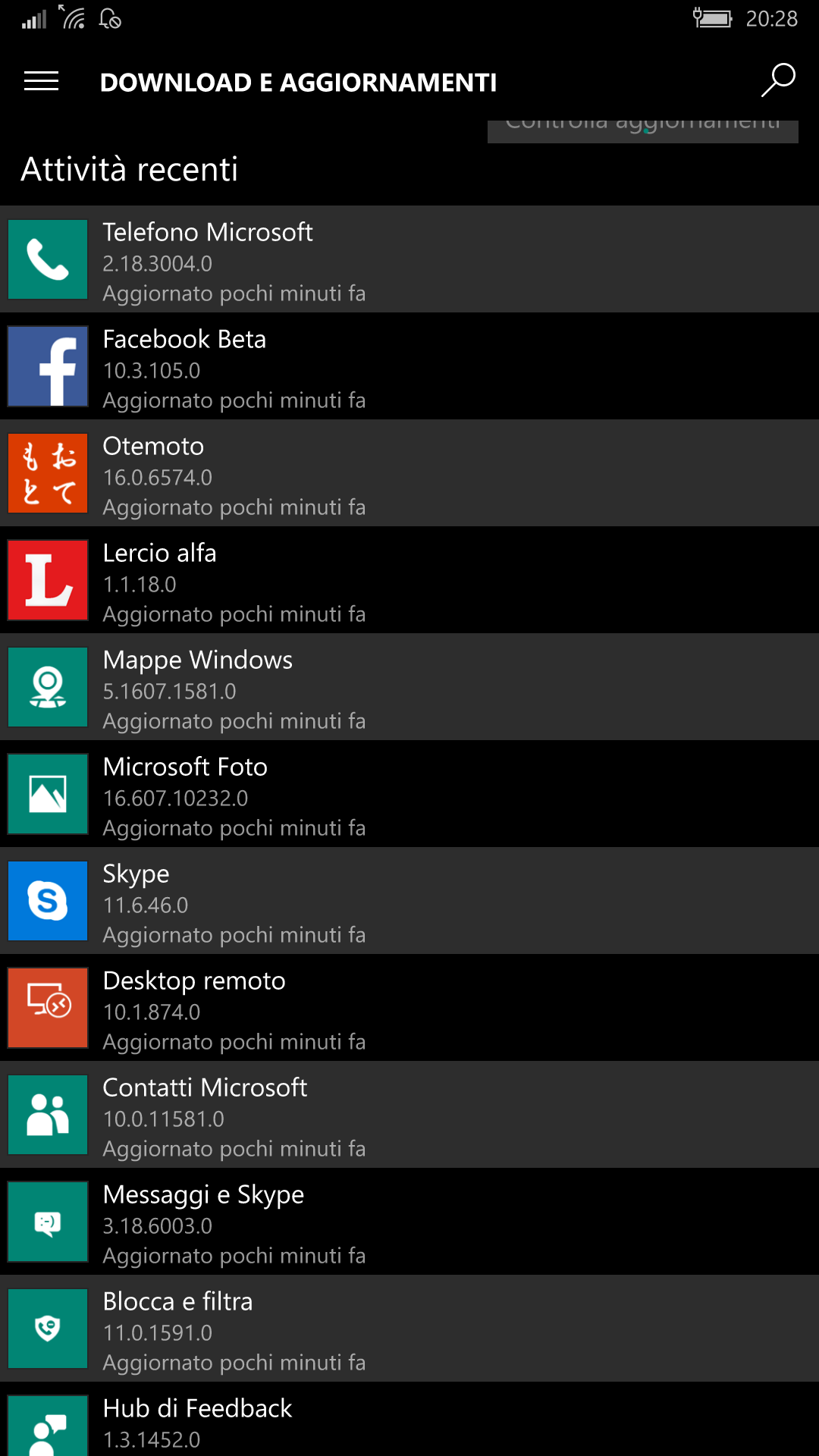View Blocca e filtra details
This screenshot has width=819, height=1456.
[409, 1329]
